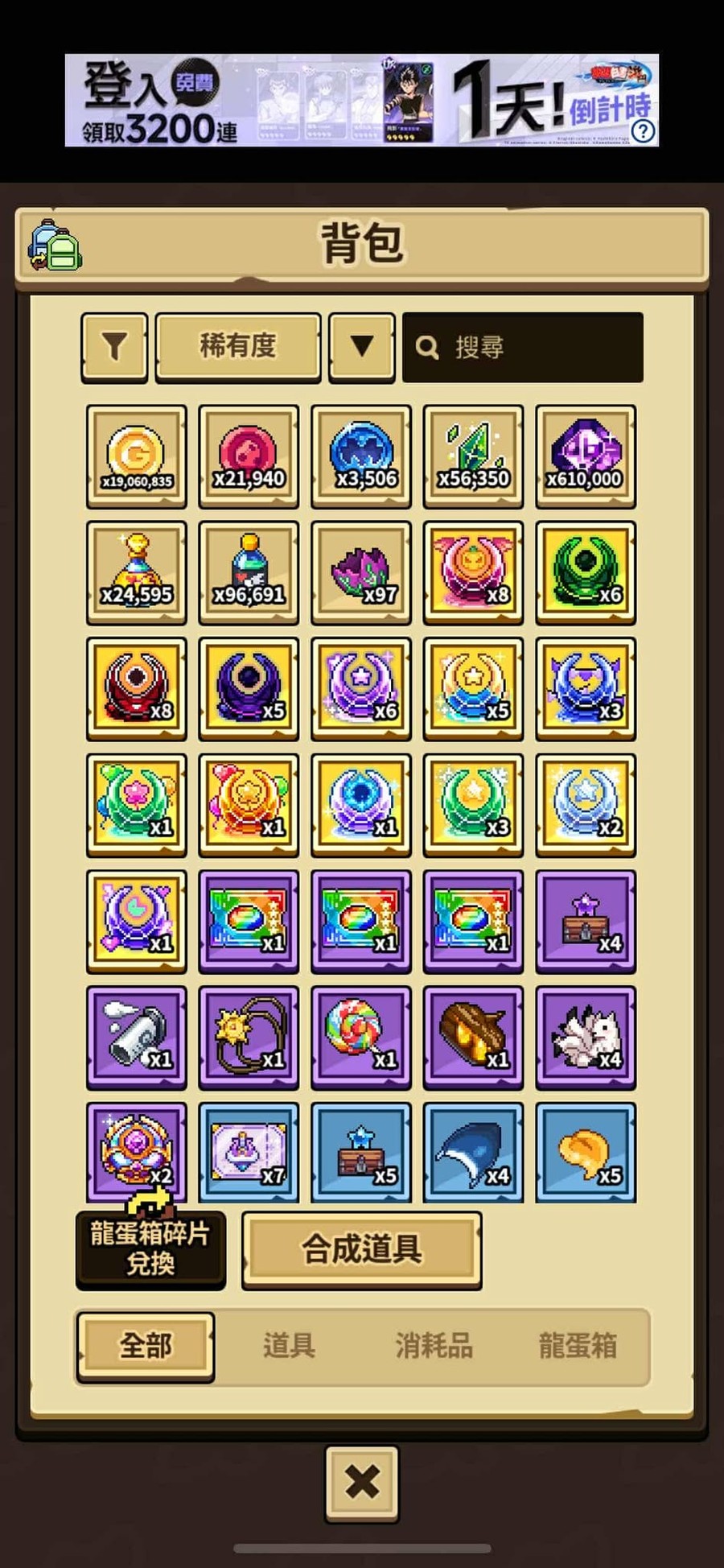Select the purple gem item x610,000
This screenshot has width=724, height=1568.
pos(586,456)
